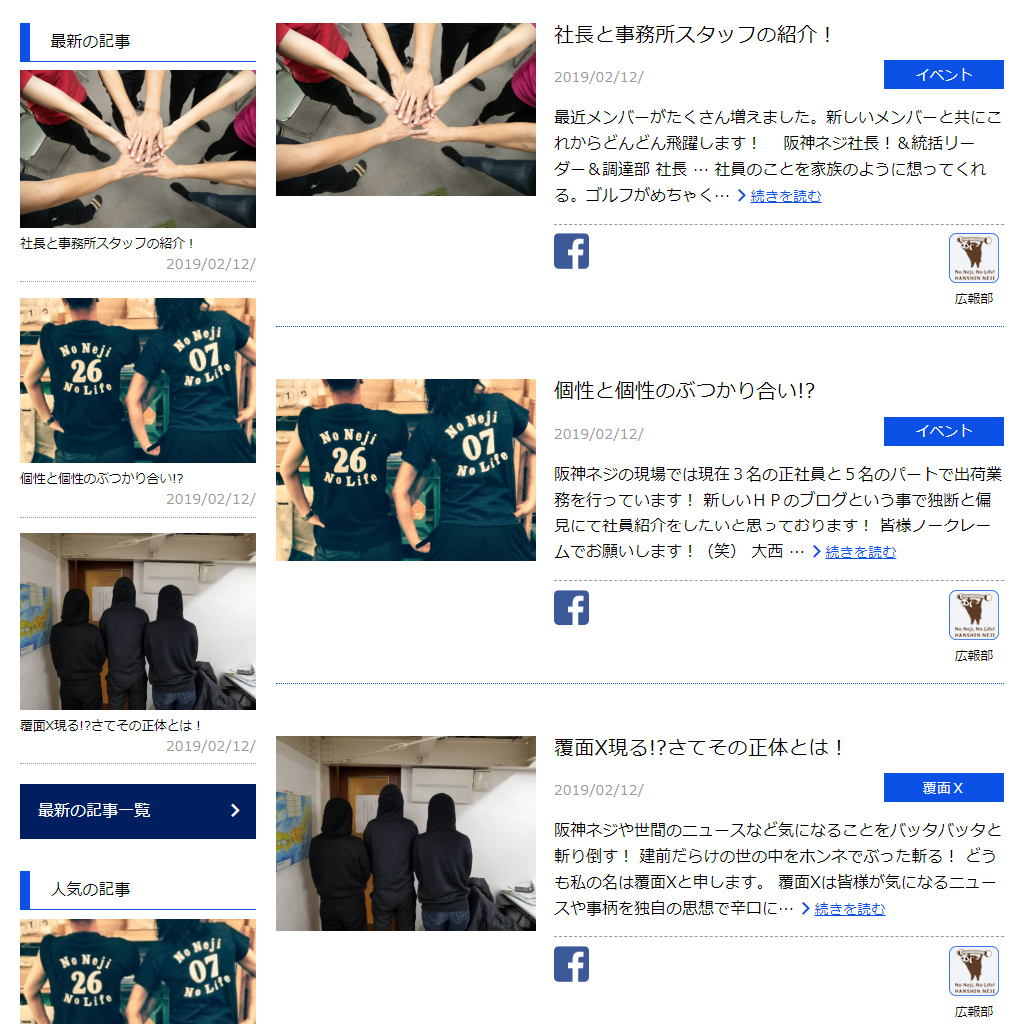Viewport: 1024px width, 1024px height.
Task: Open sidebar thumbnail of 覆面X現る article
Action: point(137,621)
